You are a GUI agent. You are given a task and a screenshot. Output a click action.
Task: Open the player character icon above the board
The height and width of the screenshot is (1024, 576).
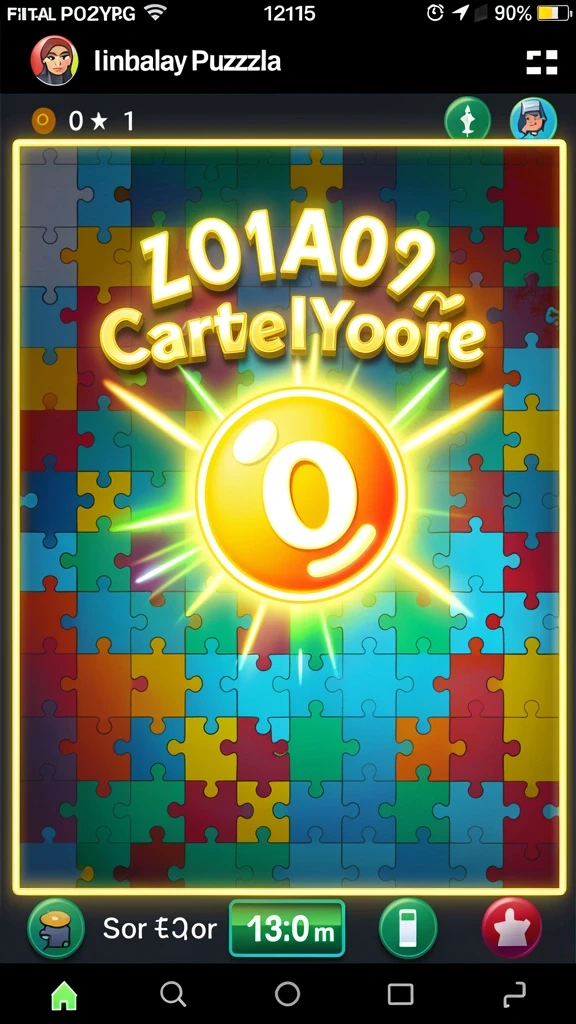point(533,120)
